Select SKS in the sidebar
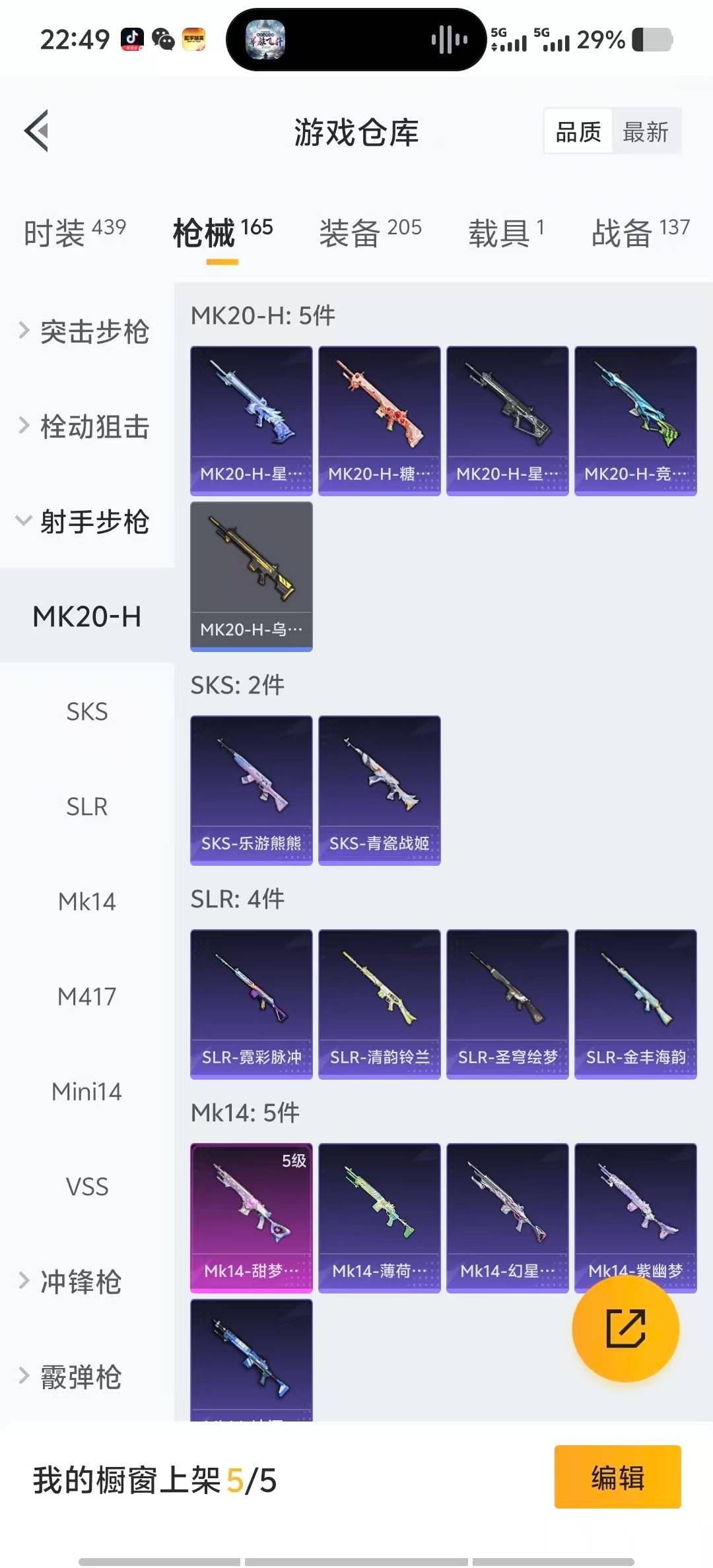This screenshot has width=713, height=1568. [87, 711]
